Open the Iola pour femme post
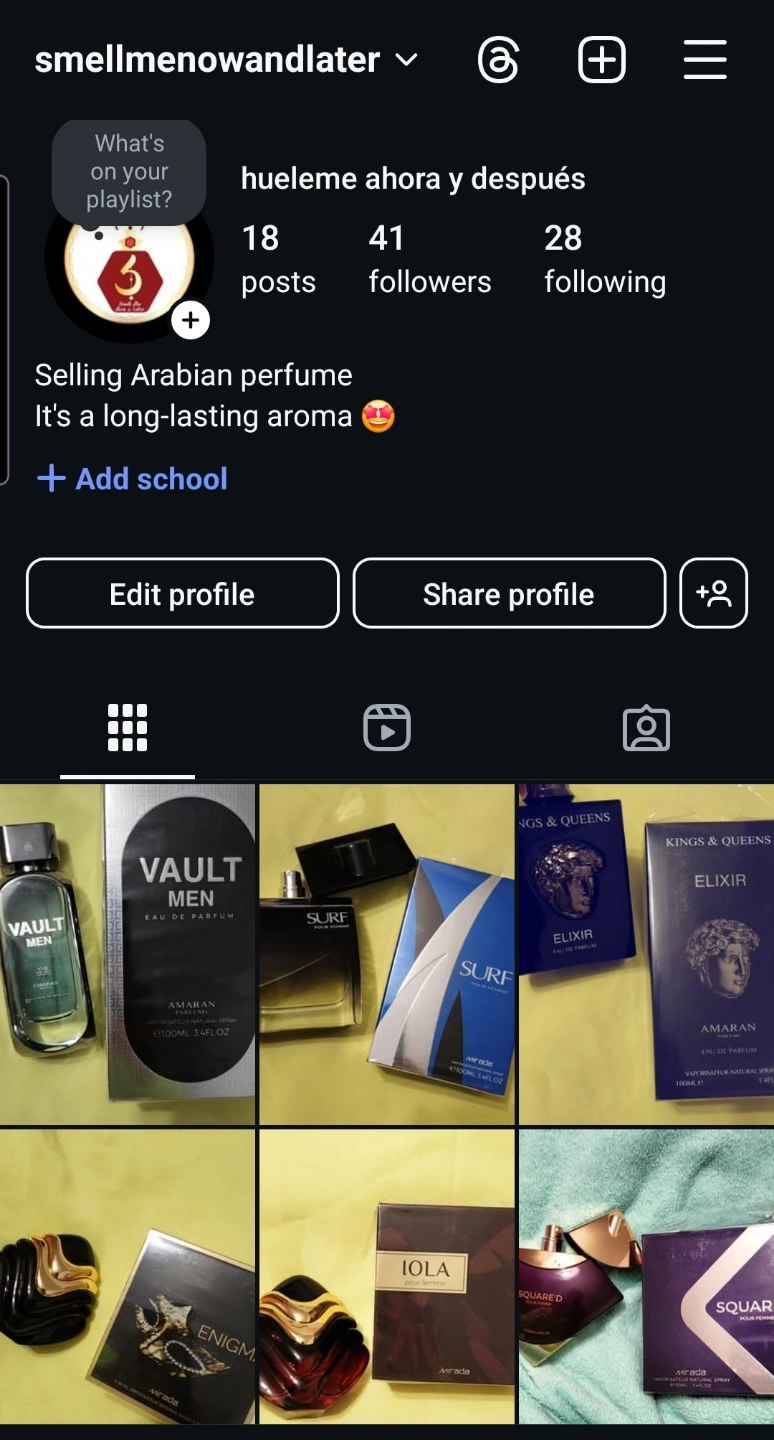Image resolution: width=774 pixels, height=1440 pixels. point(387,1276)
